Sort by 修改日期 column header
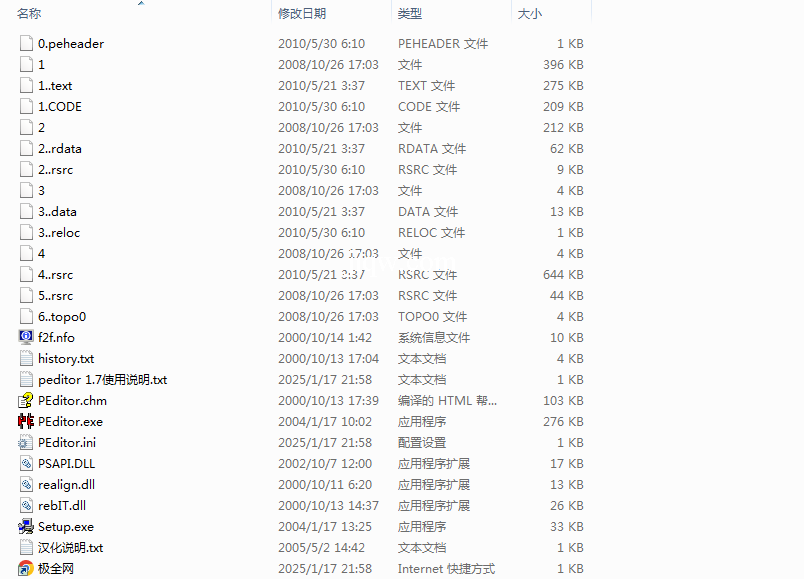This screenshot has height=579, width=804. tap(301, 13)
